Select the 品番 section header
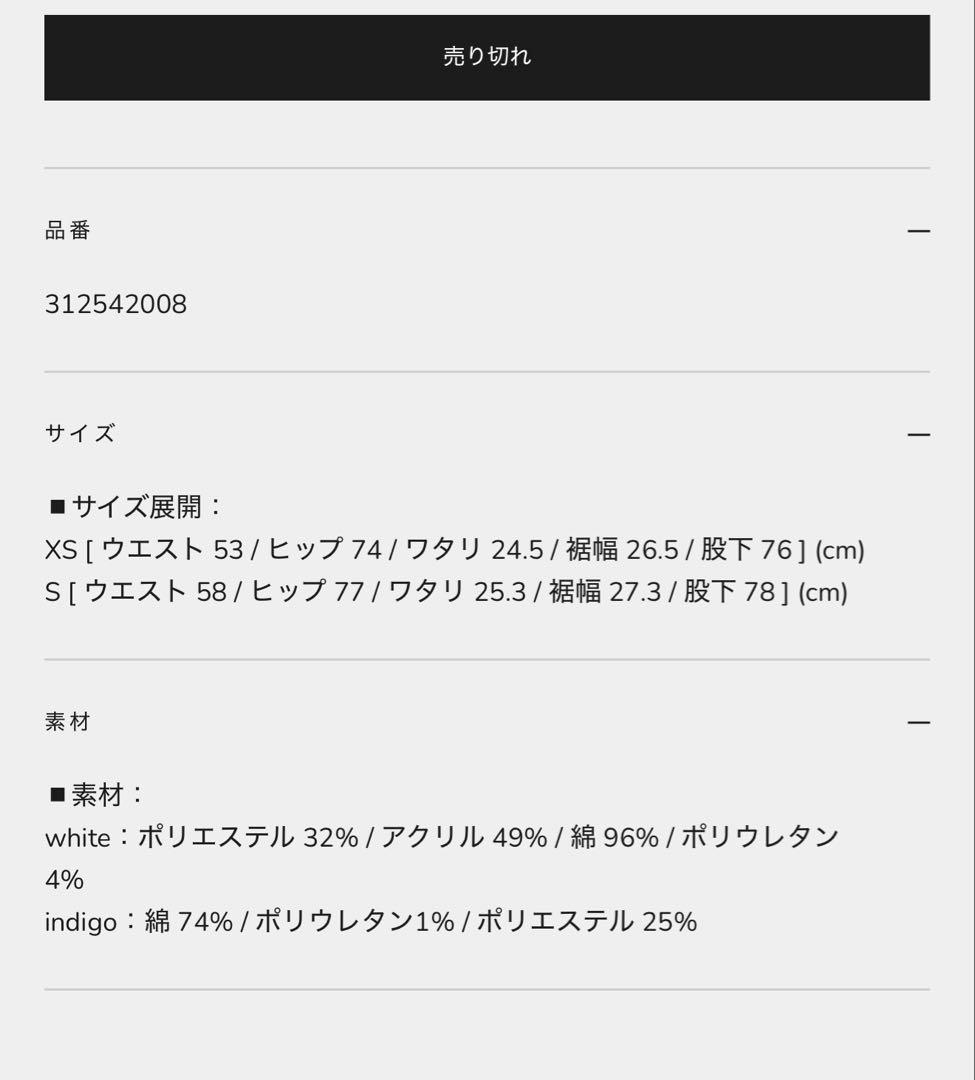The height and width of the screenshot is (1080, 975). click(68, 230)
